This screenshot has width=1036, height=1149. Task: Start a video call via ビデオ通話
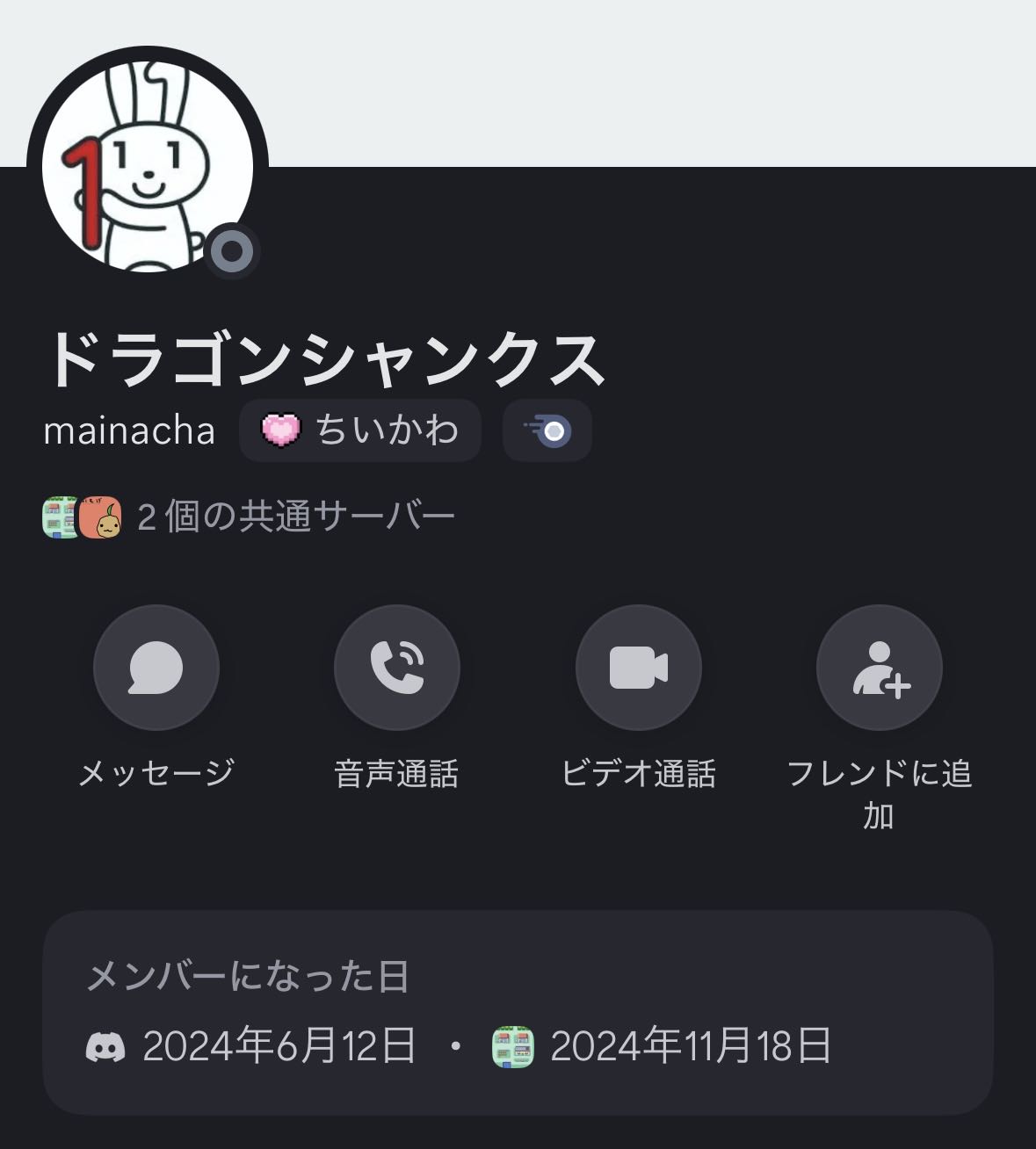[x=639, y=668]
